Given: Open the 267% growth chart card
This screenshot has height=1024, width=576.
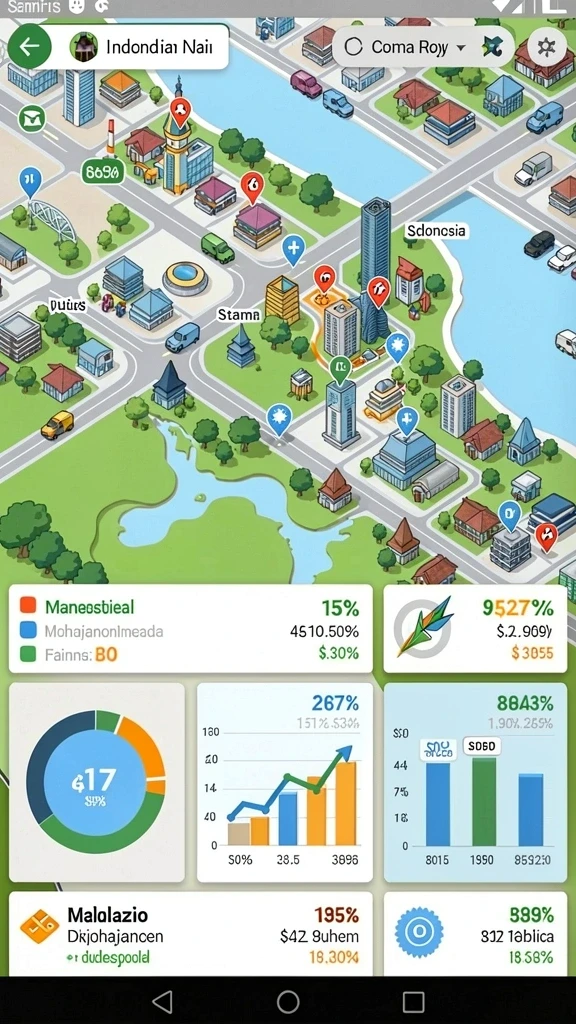Looking at the screenshot, I should [x=285, y=782].
